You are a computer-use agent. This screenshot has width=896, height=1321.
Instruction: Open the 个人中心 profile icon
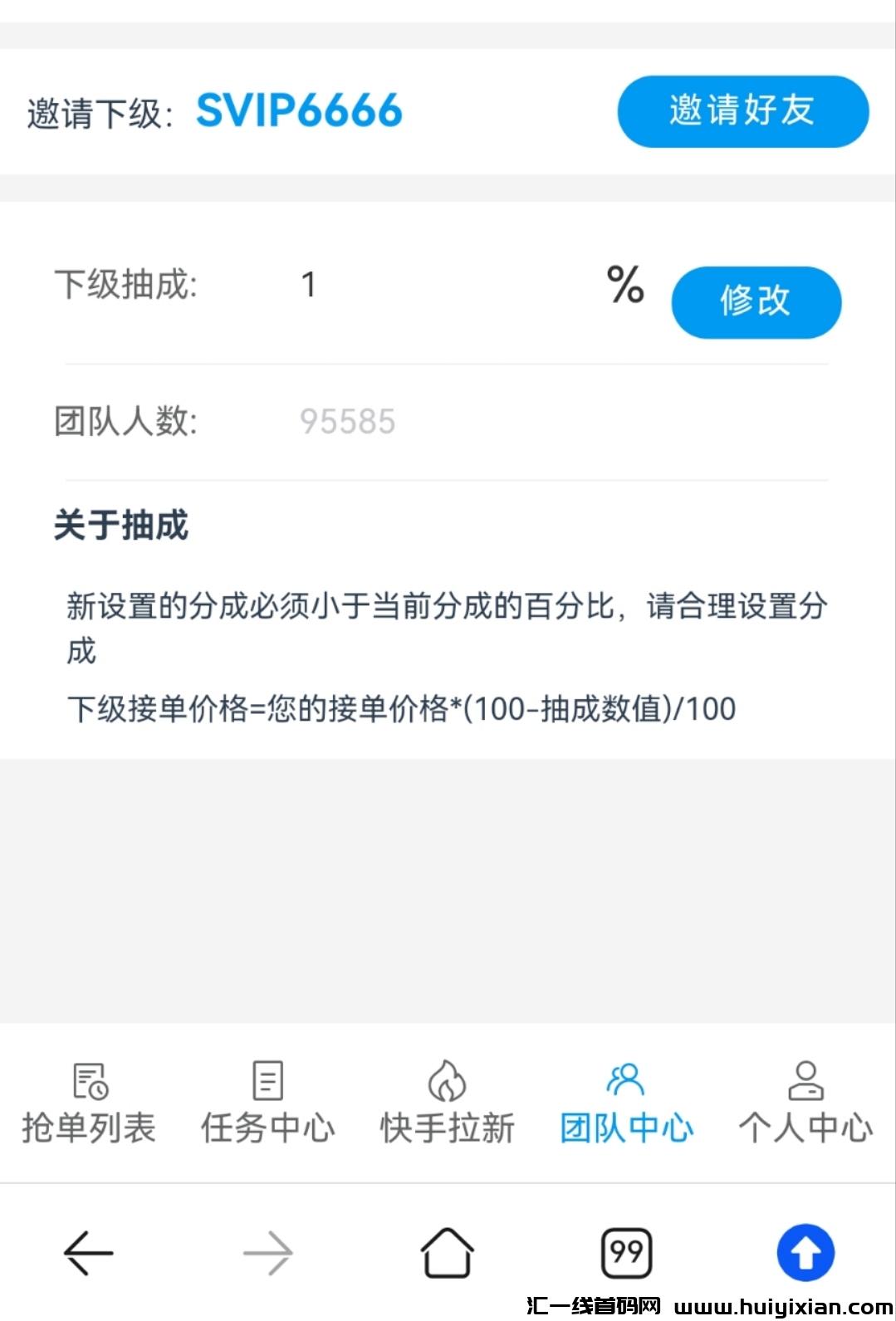tap(804, 1081)
